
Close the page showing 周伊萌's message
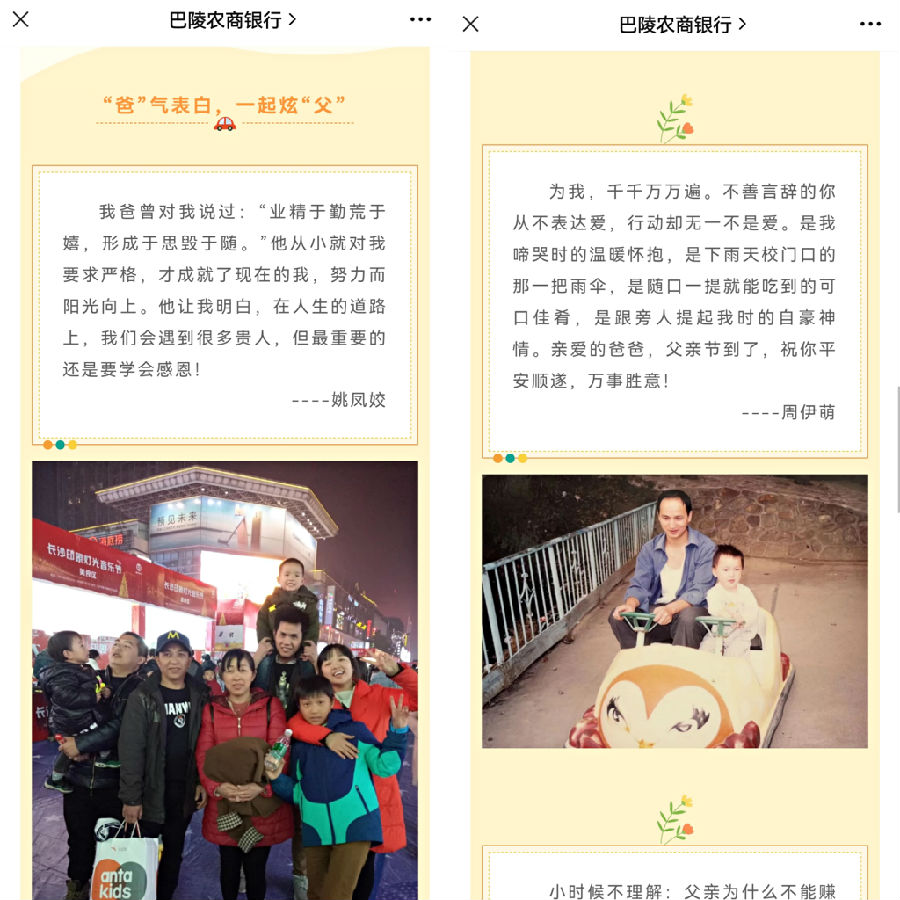point(470,24)
